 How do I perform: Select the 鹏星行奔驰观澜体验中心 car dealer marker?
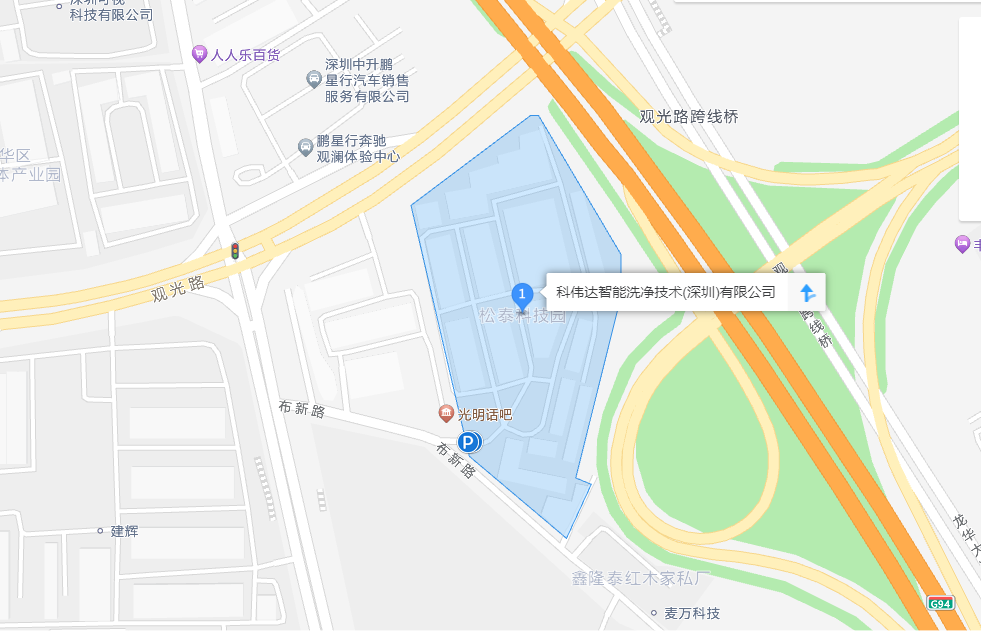[305, 149]
